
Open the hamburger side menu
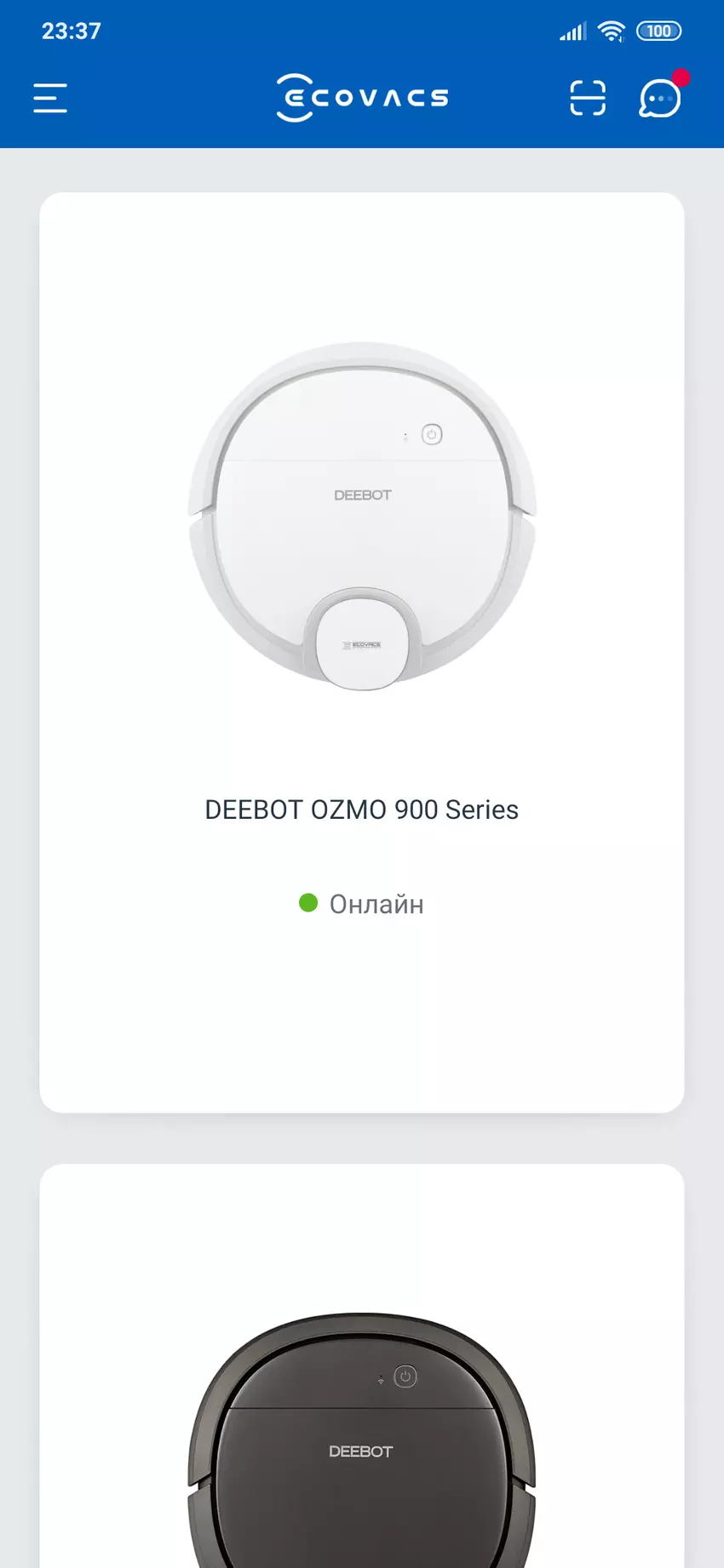(x=50, y=98)
